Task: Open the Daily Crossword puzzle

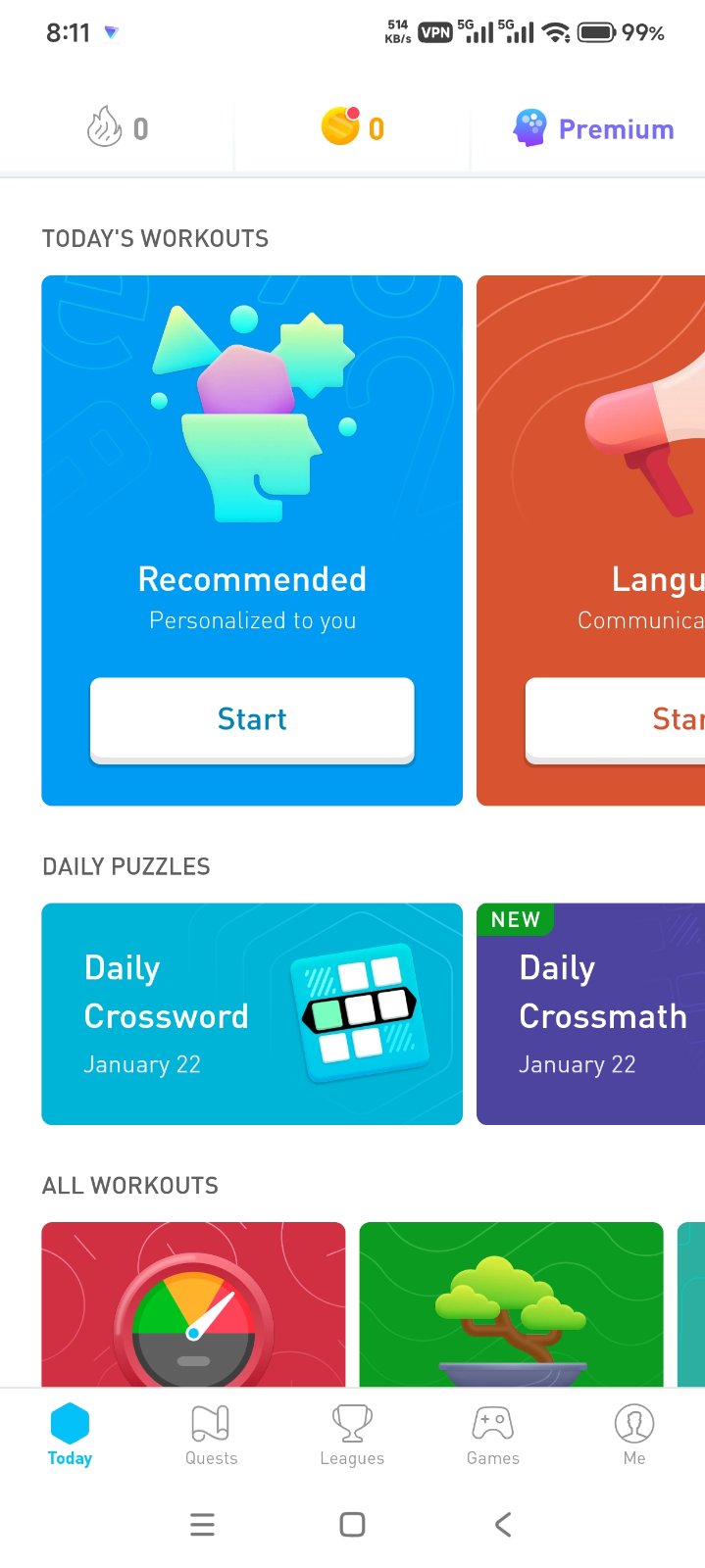Action: click(252, 1013)
